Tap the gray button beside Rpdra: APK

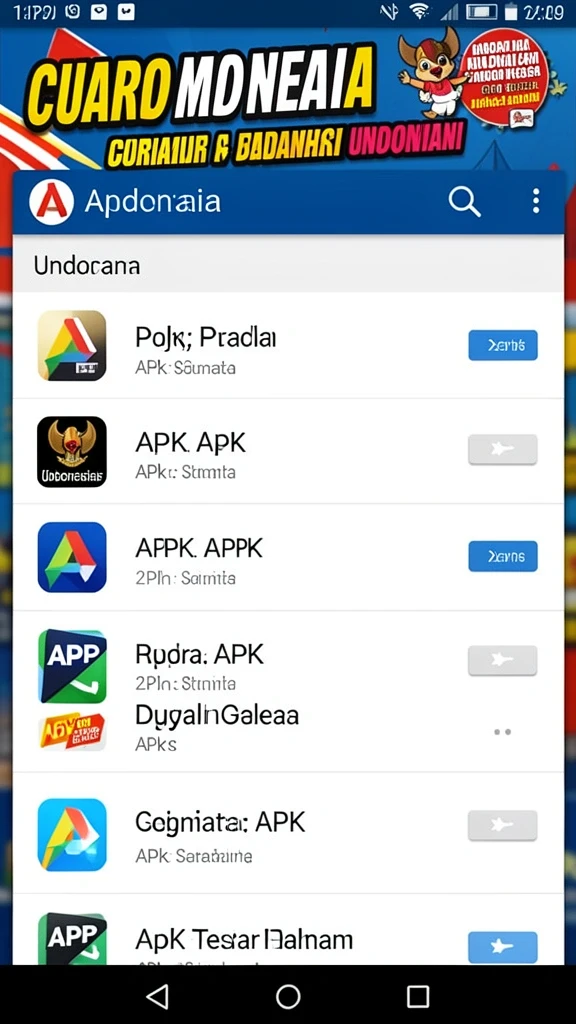point(503,660)
